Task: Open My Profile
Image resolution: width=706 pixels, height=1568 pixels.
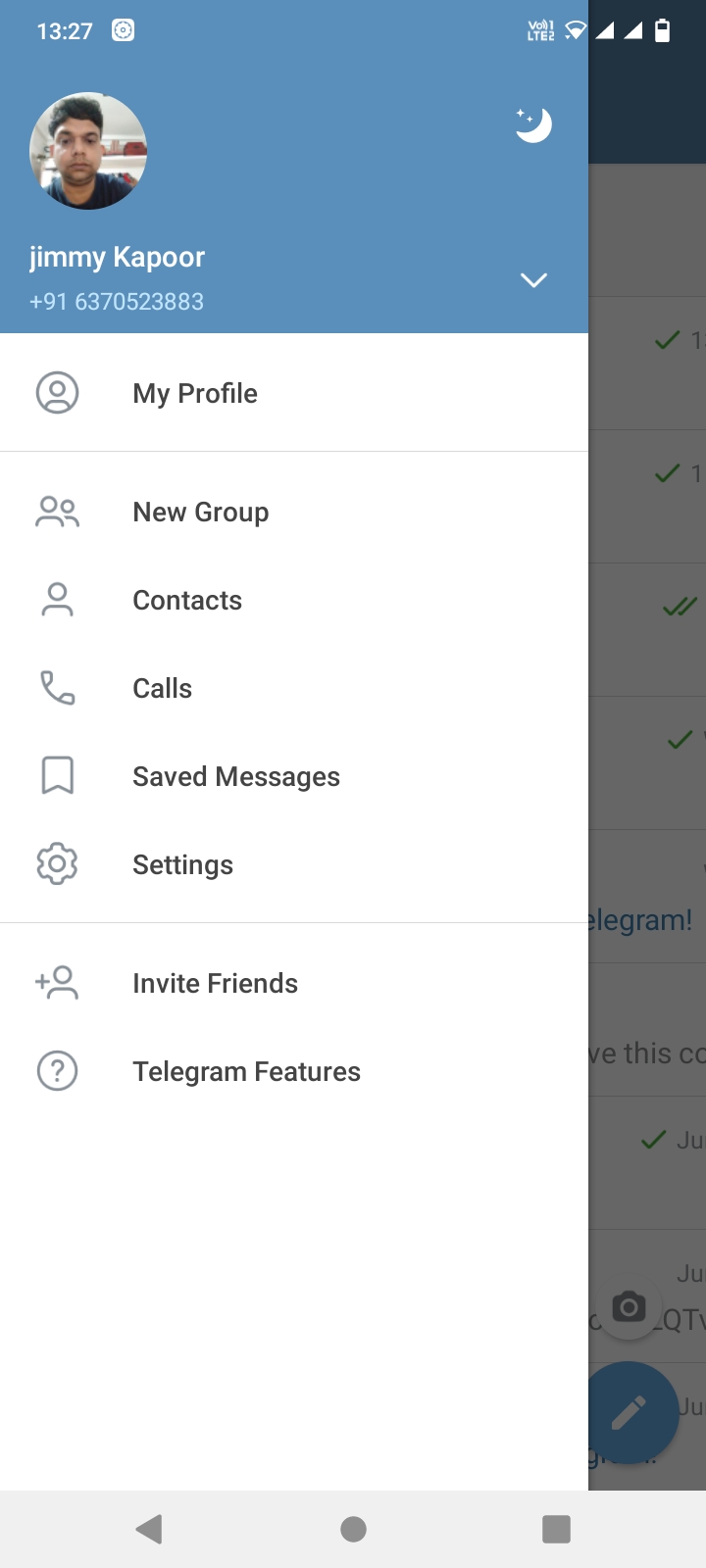Action: 195,393
